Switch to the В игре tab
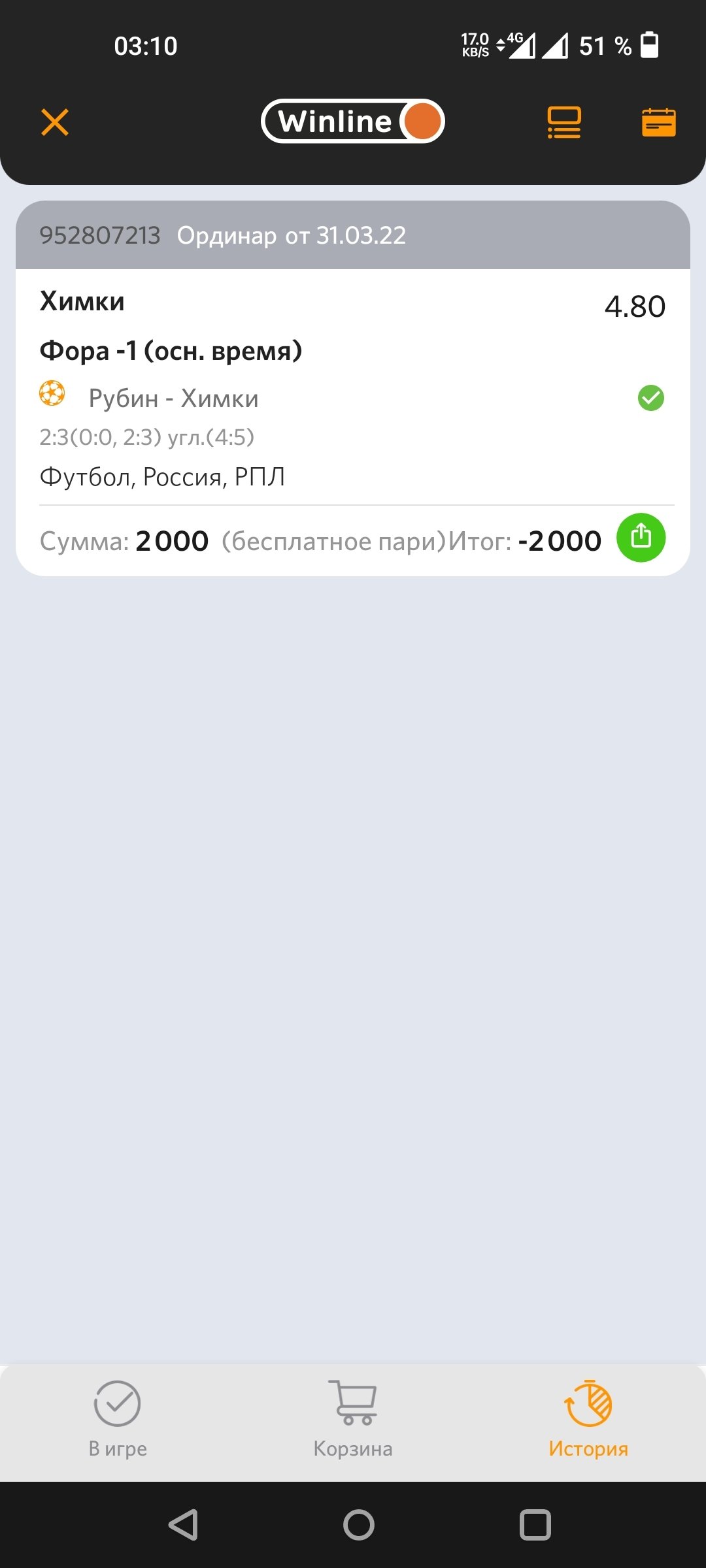The image size is (706, 1568). [118, 1419]
